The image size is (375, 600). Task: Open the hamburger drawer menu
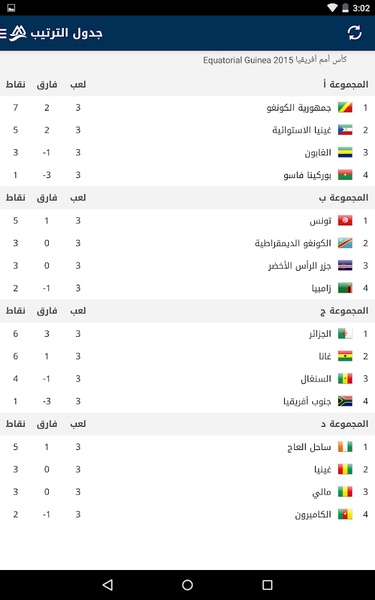3,33
